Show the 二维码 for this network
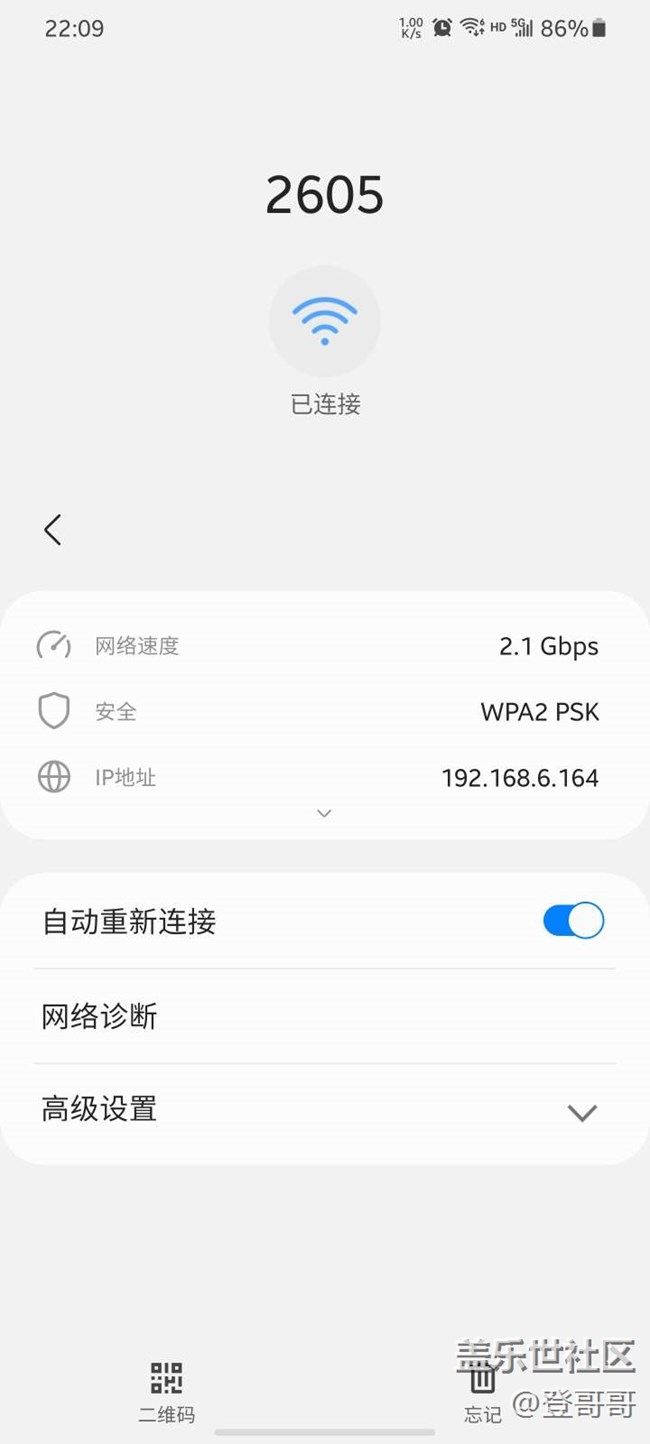Viewport: 650px width, 1444px height. coord(166,1390)
